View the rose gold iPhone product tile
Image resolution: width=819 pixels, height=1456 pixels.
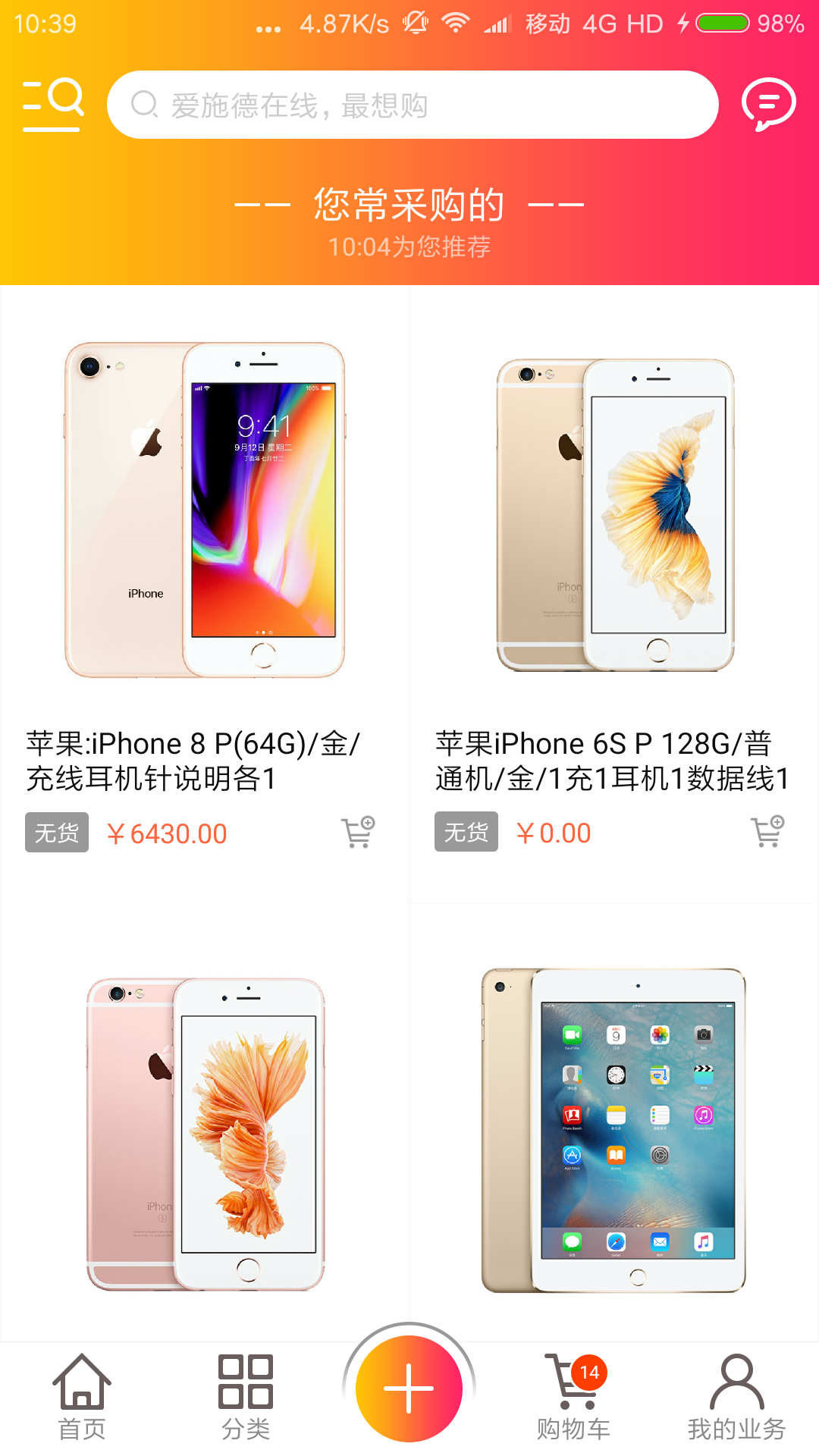205,1134
